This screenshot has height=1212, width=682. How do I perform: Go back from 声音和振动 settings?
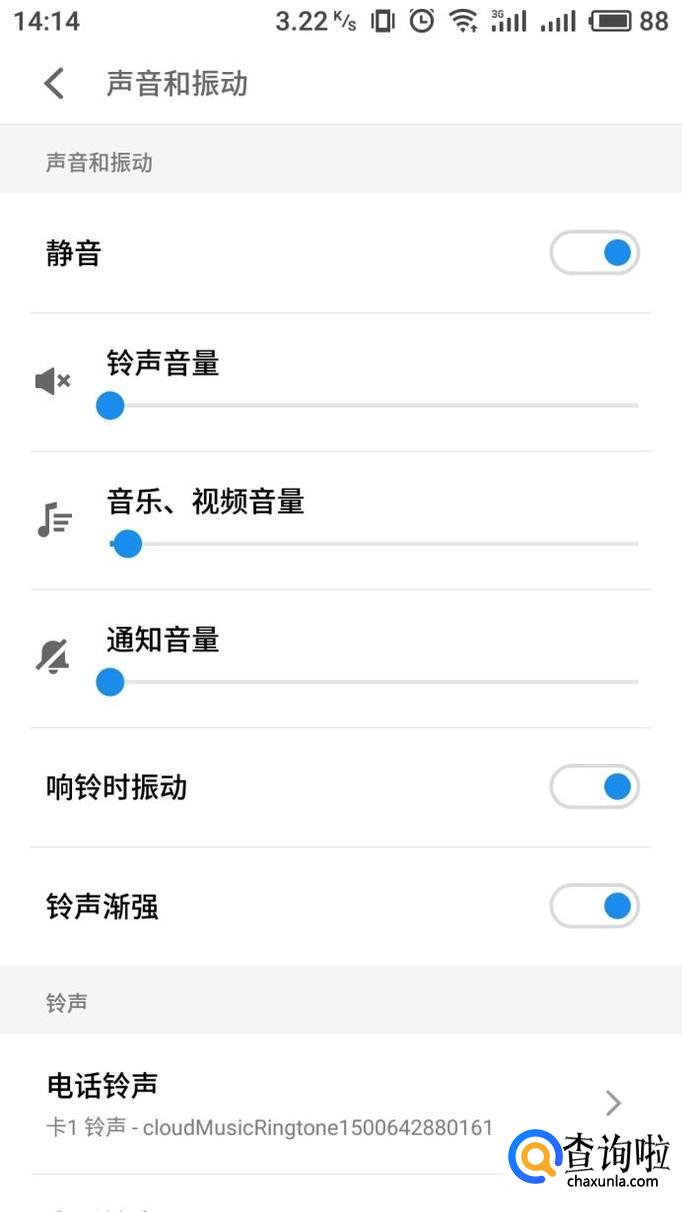click(x=54, y=84)
